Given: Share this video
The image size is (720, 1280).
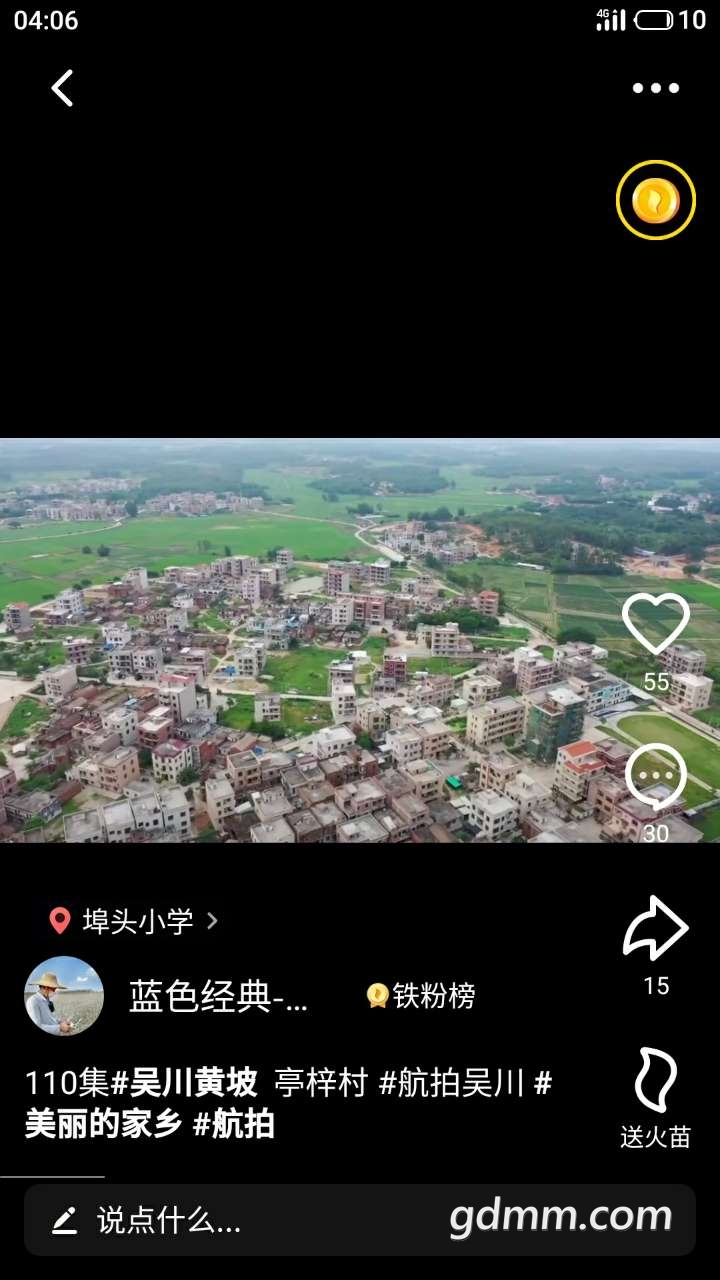Looking at the screenshot, I should pyautogui.click(x=655, y=930).
